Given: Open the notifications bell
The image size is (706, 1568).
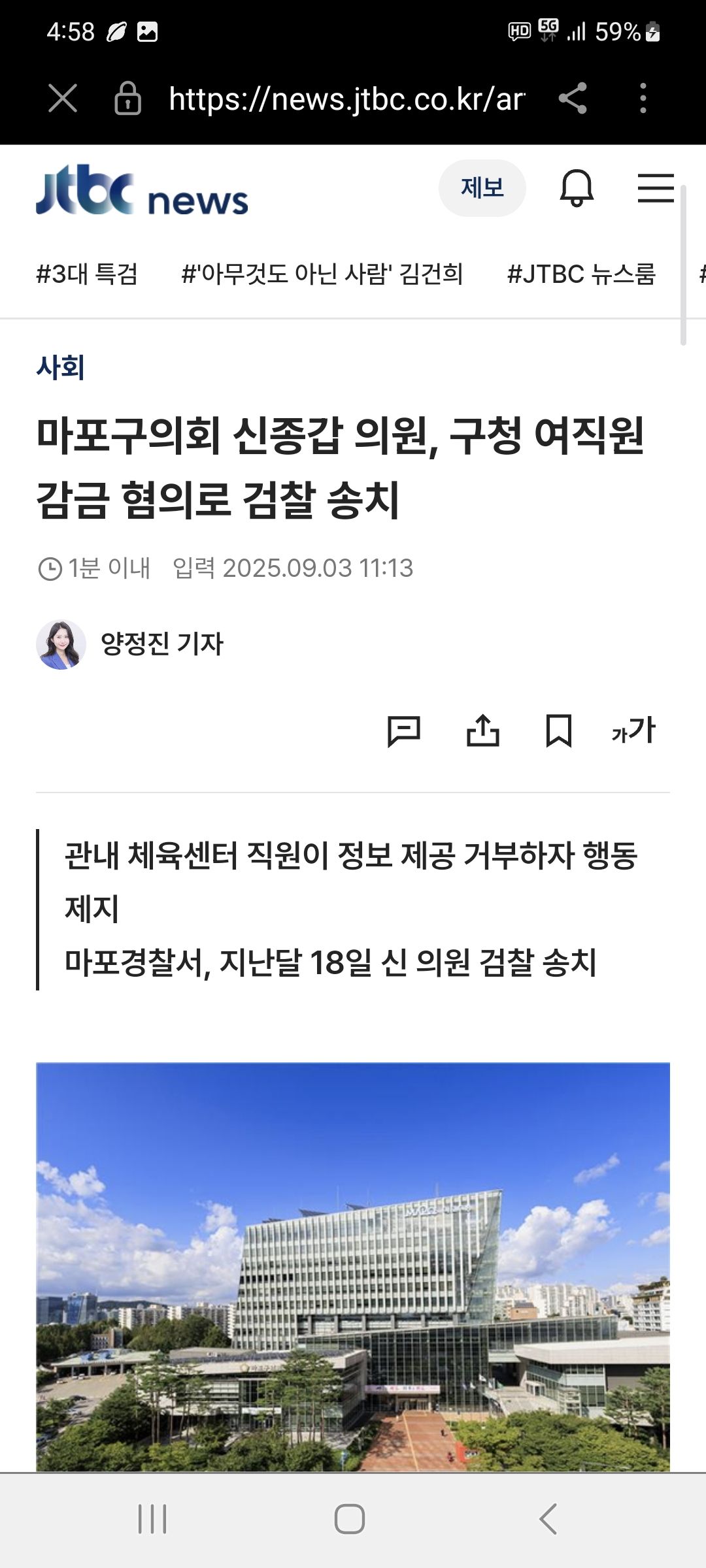Looking at the screenshot, I should pos(577,188).
